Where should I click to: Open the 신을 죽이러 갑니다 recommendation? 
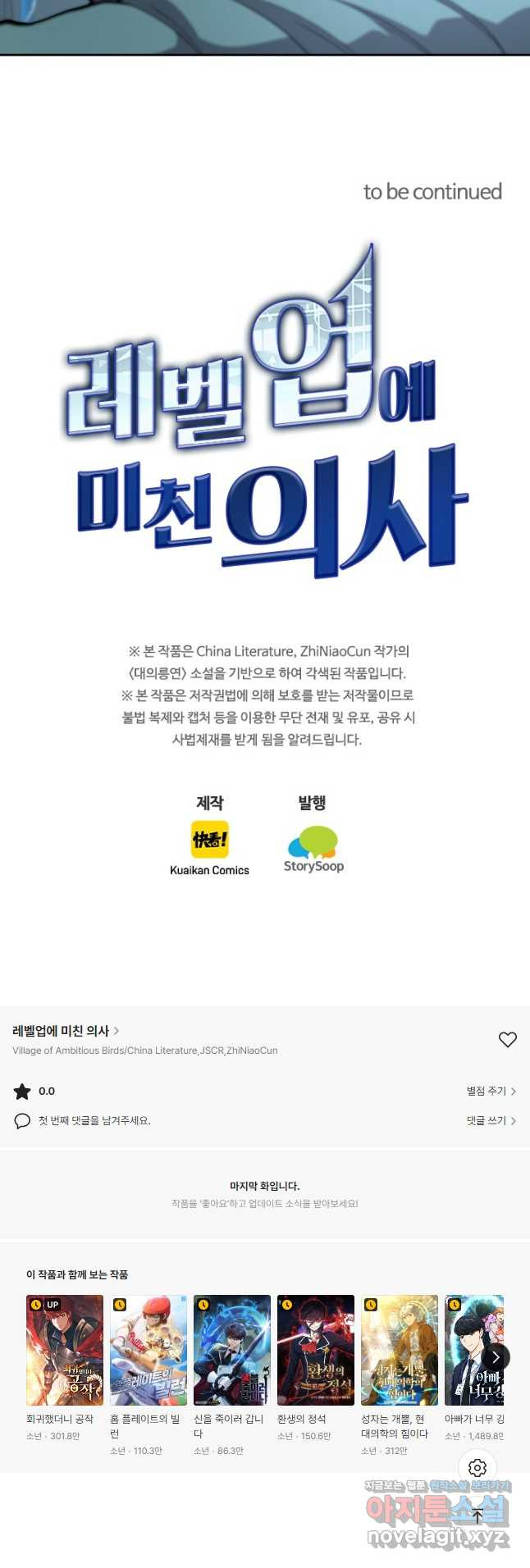tap(232, 1350)
